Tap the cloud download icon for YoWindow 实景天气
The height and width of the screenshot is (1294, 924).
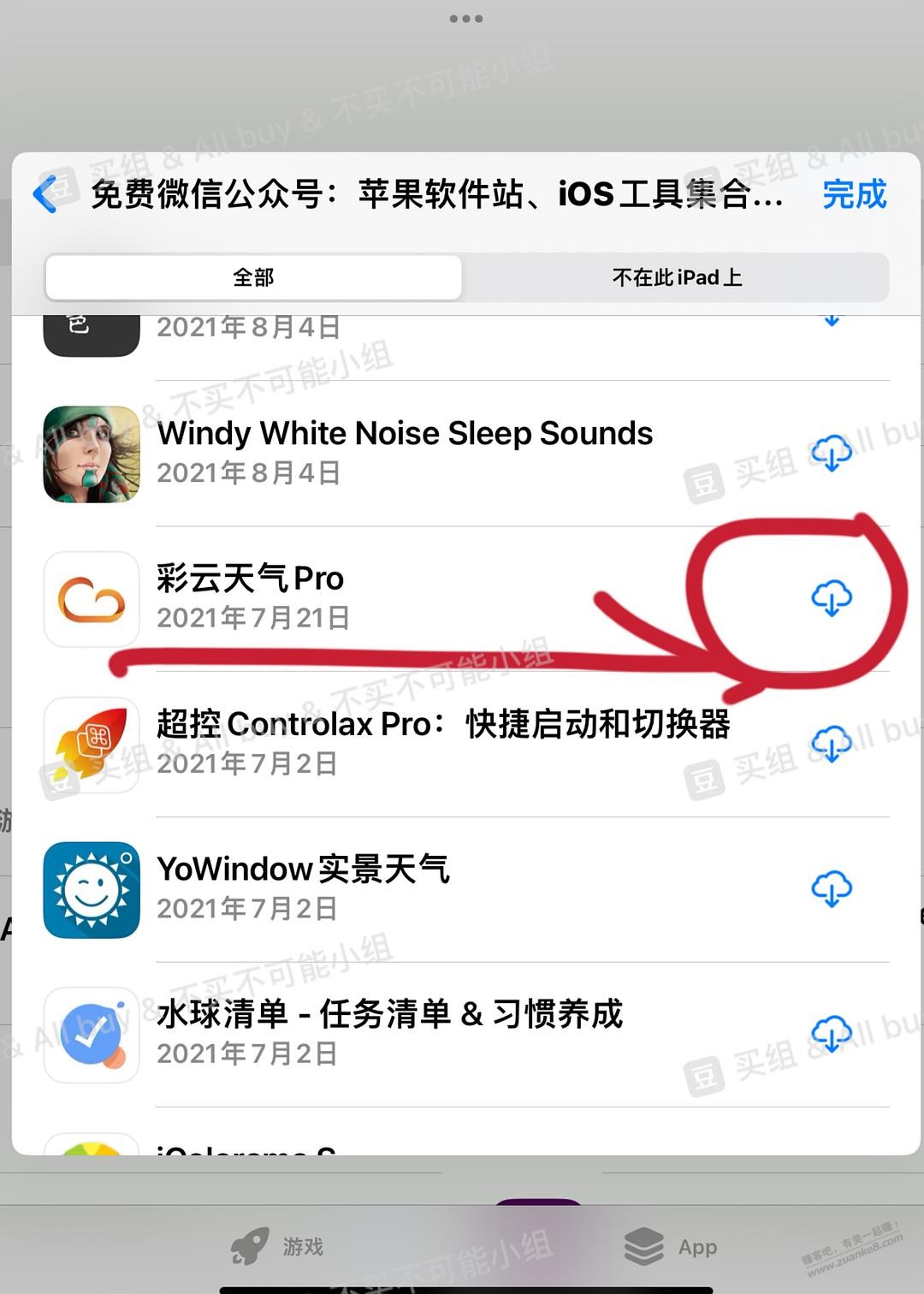832,889
